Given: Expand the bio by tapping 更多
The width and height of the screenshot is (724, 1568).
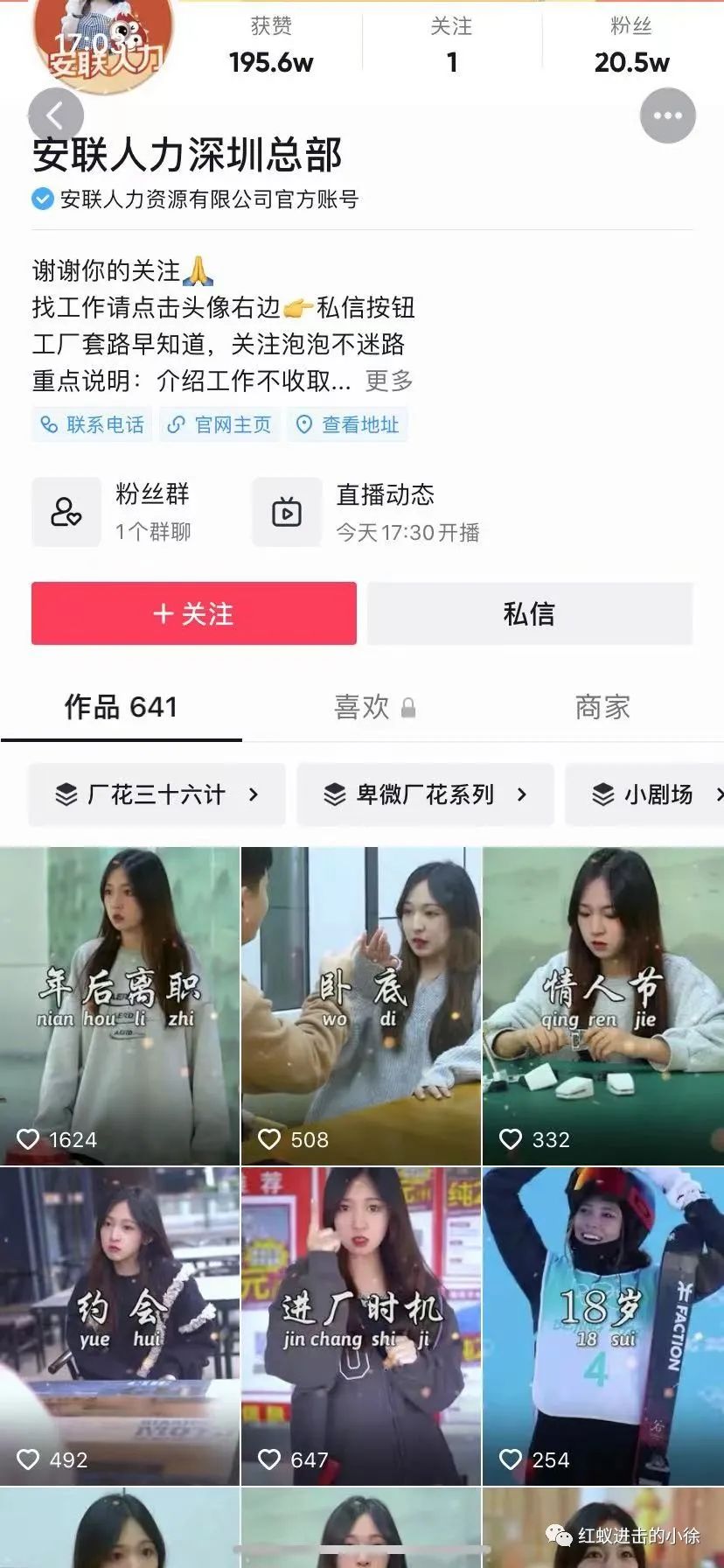Looking at the screenshot, I should (389, 381).
